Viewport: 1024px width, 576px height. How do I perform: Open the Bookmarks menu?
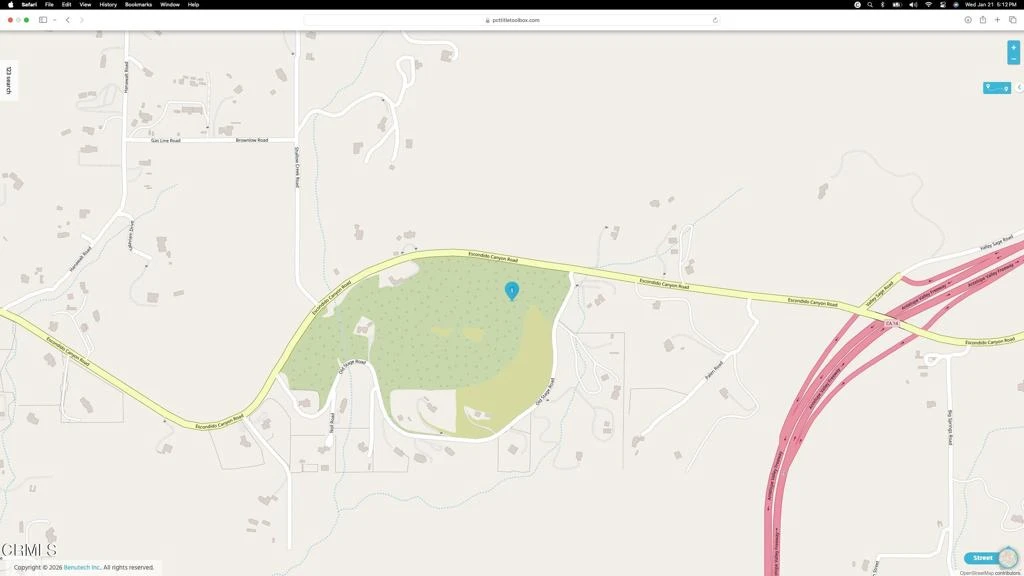(139, 4)
